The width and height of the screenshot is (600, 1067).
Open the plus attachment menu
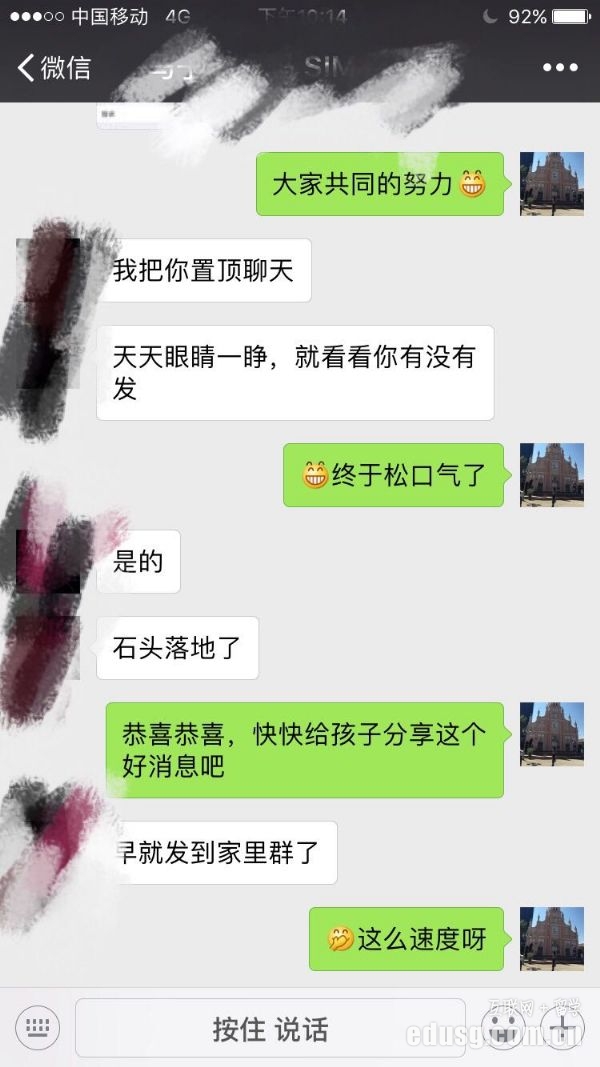coord(563,1027)
